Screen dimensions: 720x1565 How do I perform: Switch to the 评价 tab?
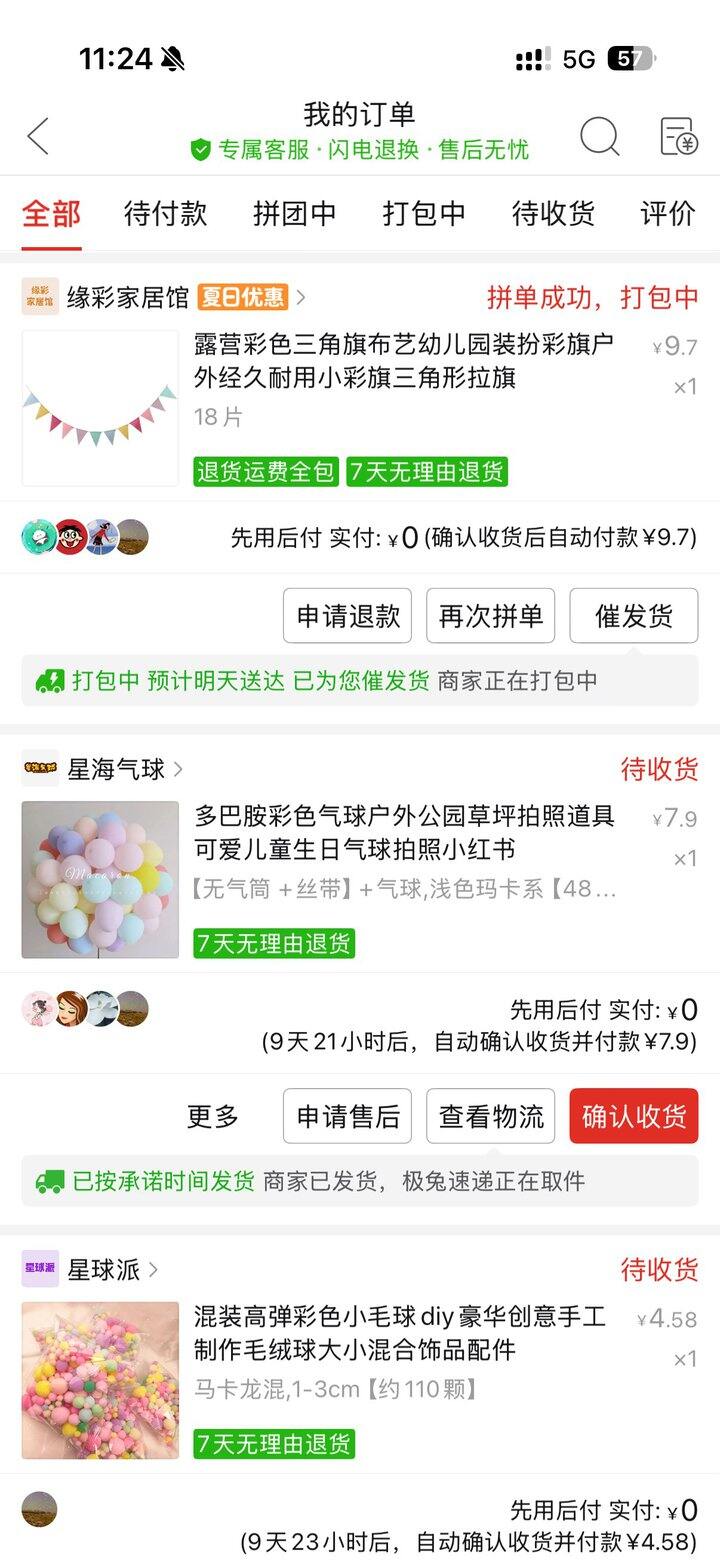[667, 213]
